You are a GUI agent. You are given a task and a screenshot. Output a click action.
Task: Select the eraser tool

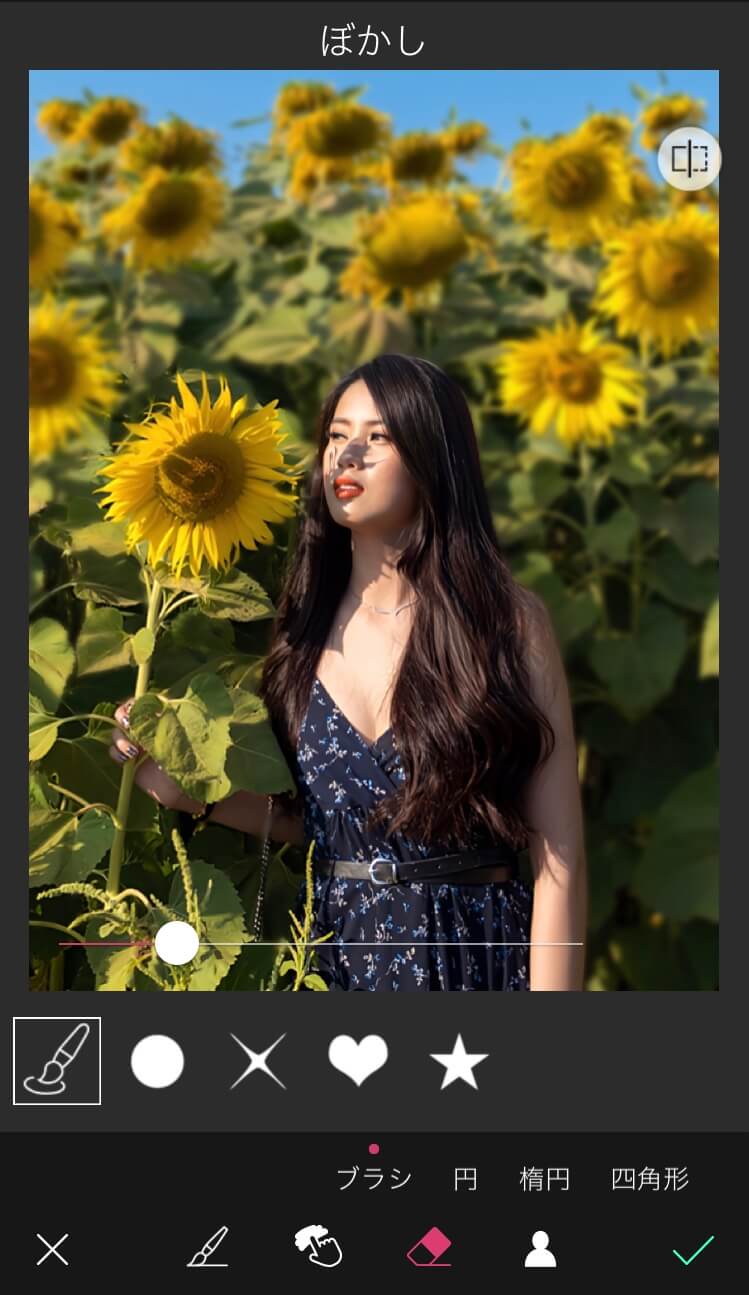coord(429,1248)
